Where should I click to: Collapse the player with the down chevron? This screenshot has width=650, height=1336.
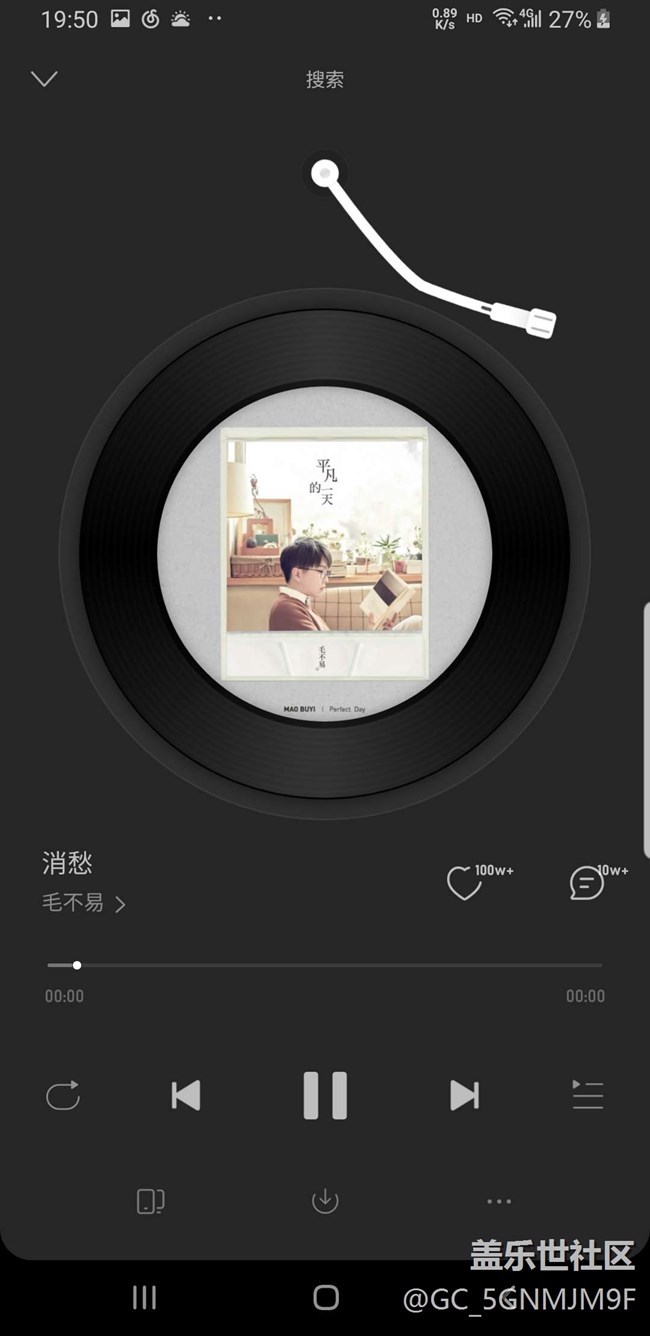tap(44, 79)
